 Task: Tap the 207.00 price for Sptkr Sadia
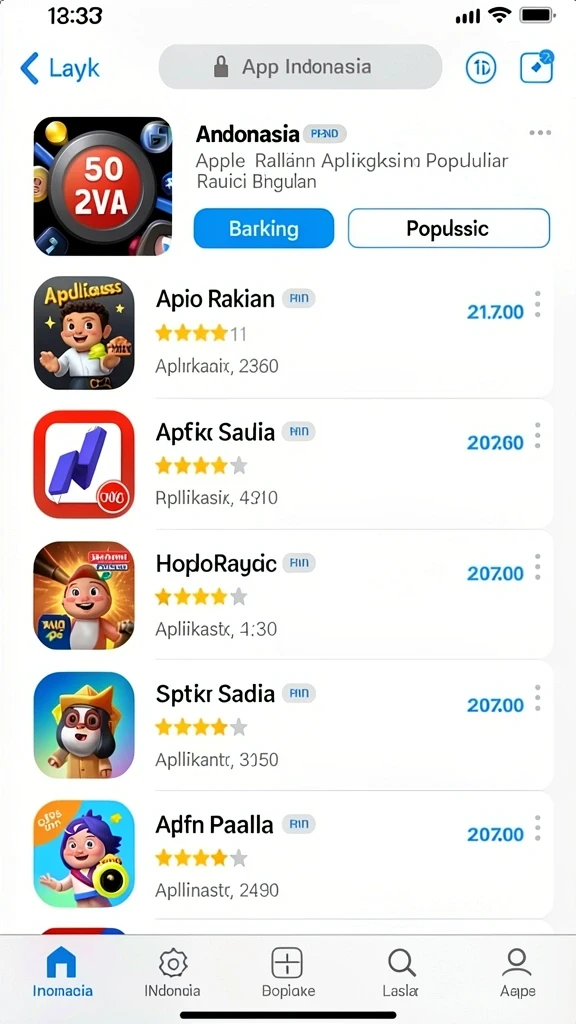495,705
